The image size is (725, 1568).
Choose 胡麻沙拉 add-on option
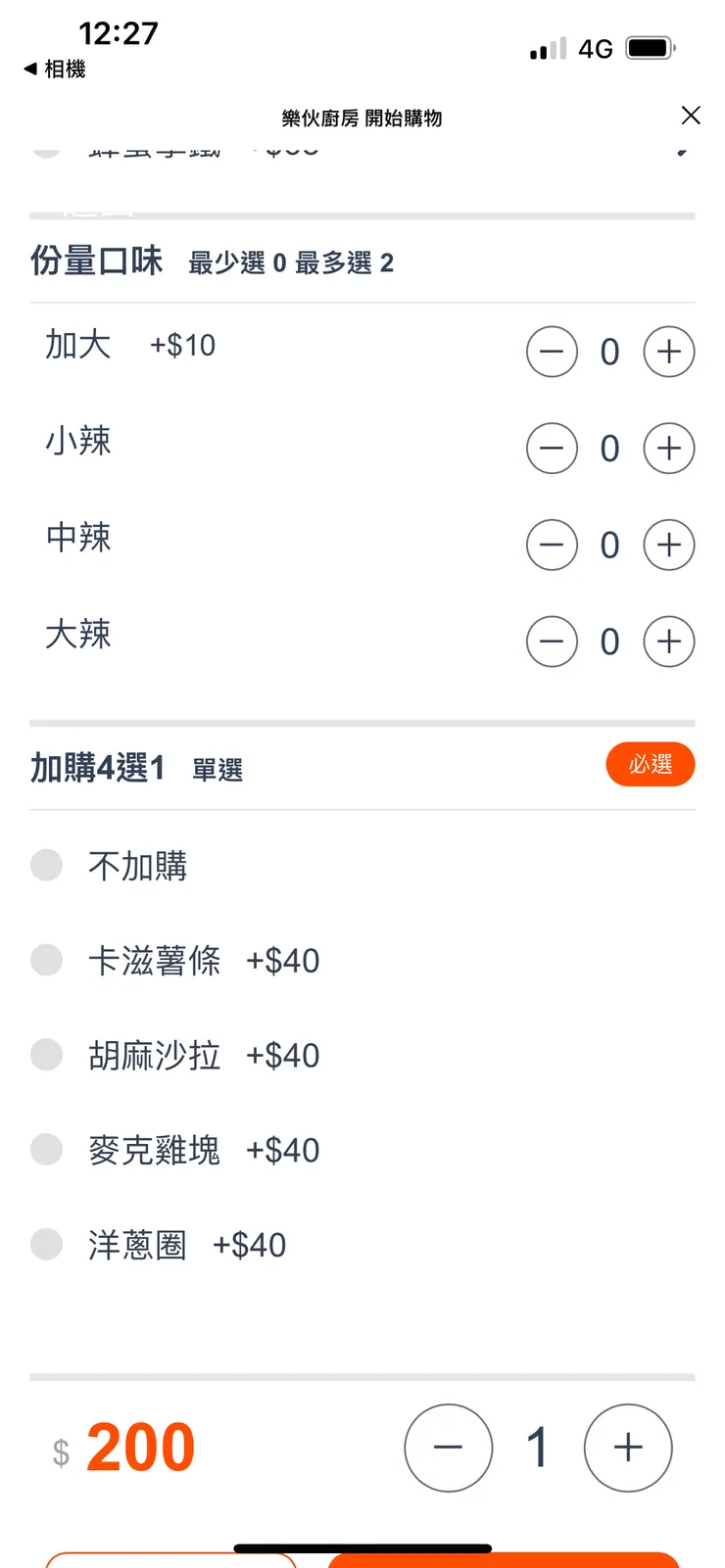46,1055
